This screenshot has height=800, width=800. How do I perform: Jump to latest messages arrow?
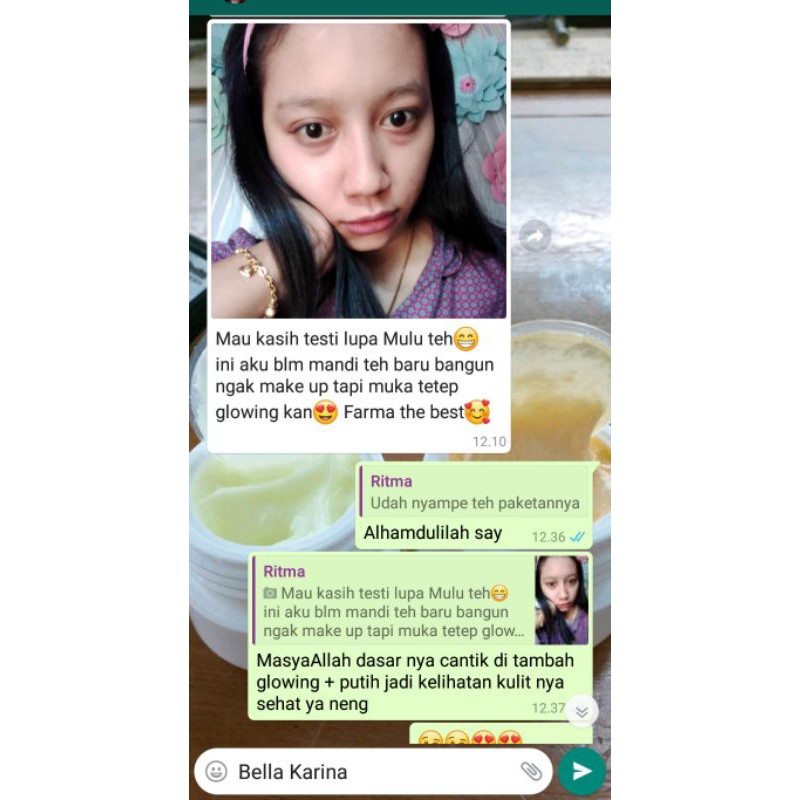pyautogui.click(x=581, y=711)
